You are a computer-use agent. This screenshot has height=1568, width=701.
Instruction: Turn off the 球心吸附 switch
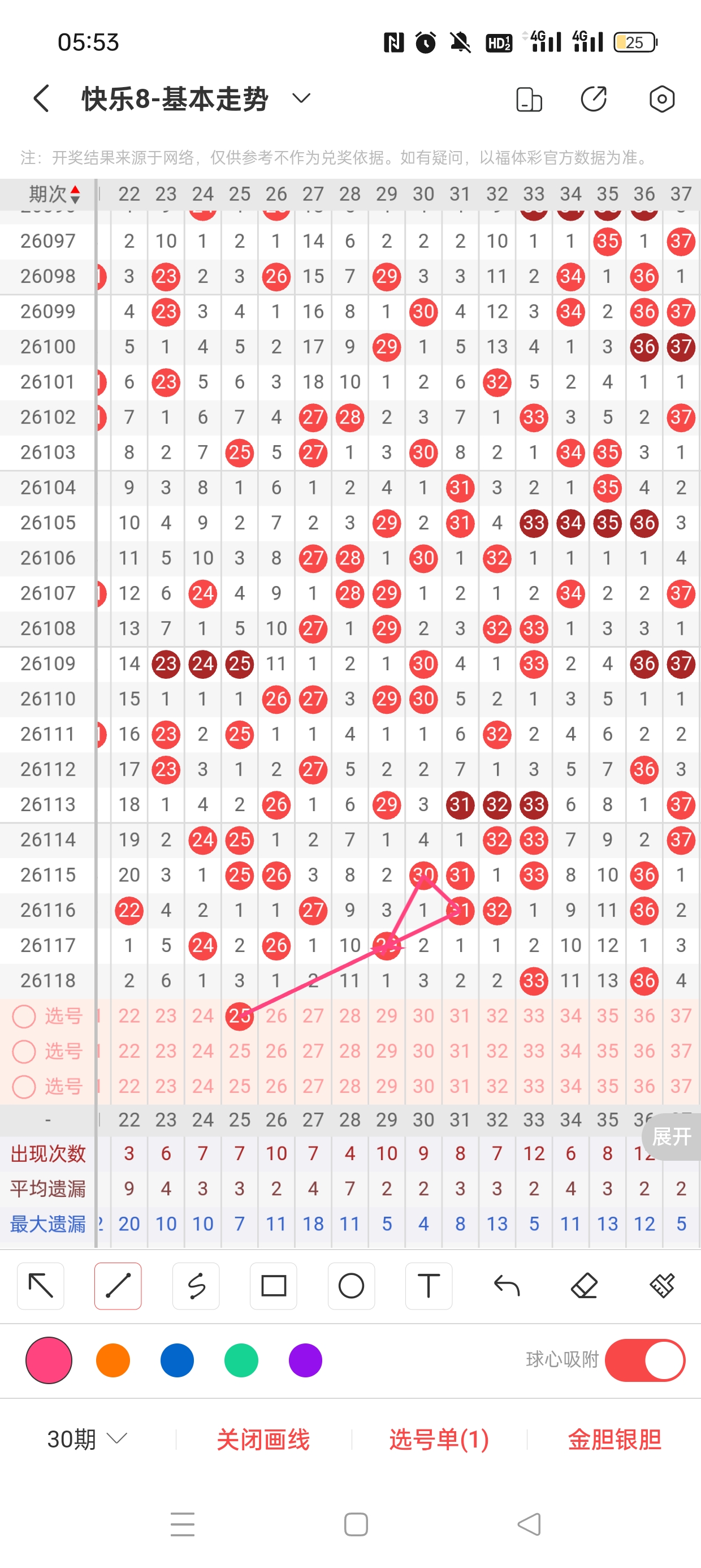point(645,1360)
